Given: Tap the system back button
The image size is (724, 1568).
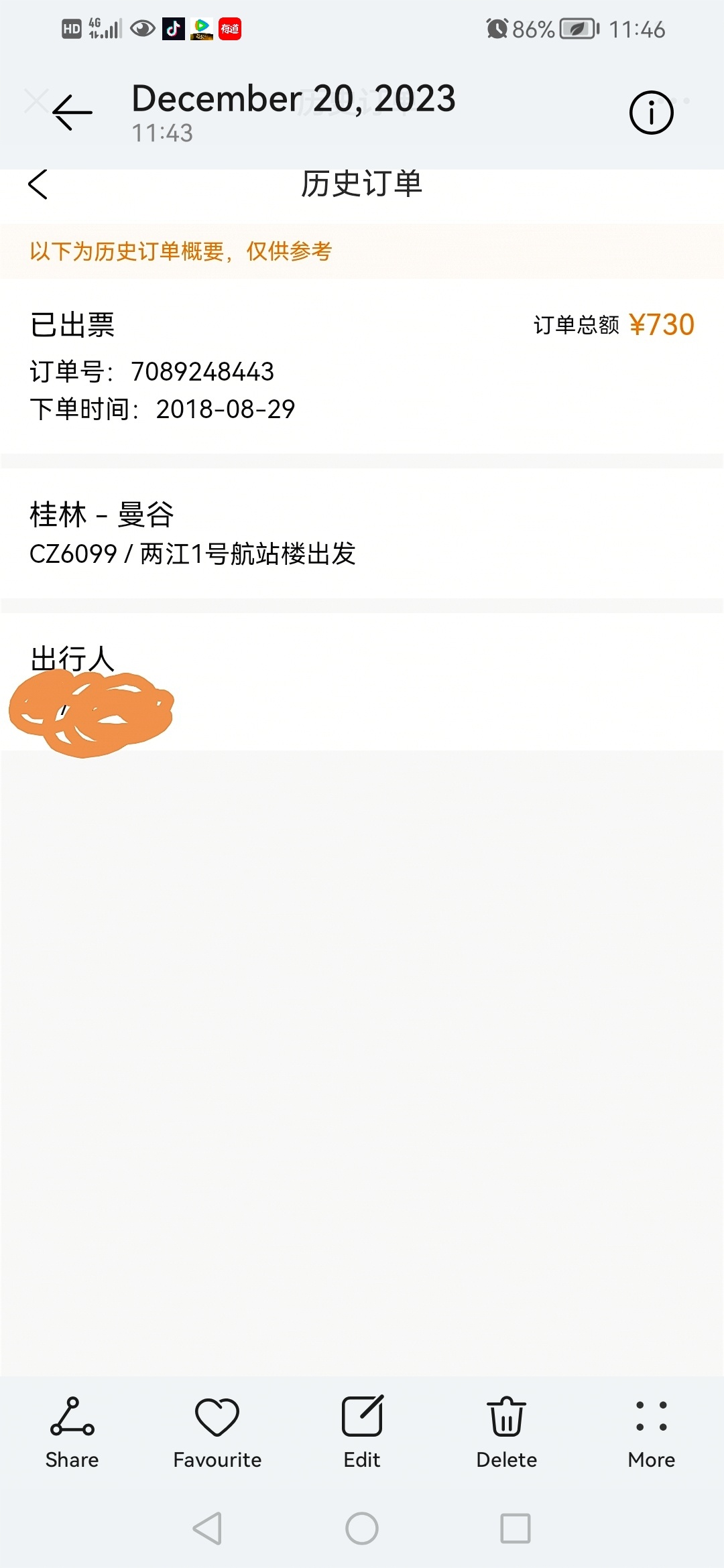Looking at the screenshot, I should (207, 1528).
